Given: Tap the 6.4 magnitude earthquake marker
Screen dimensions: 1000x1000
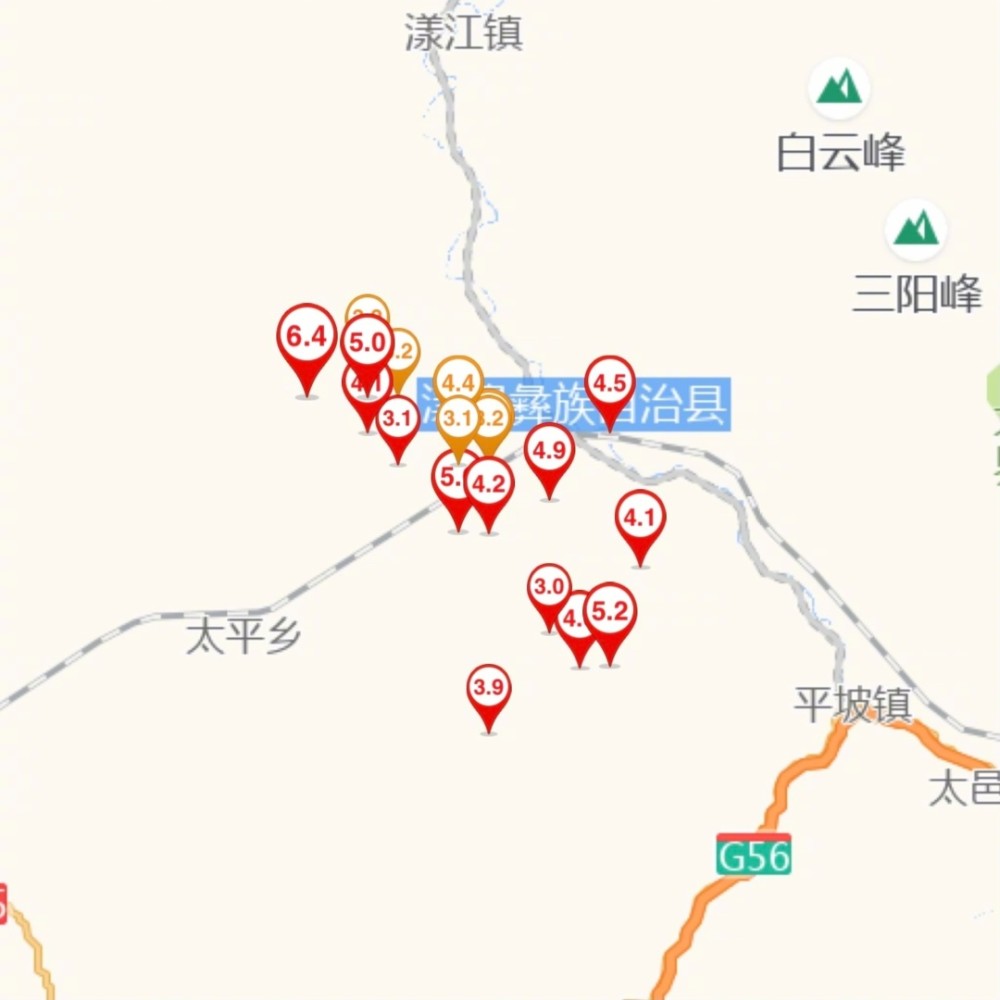Looking at the screenshot, I should 307,338.
